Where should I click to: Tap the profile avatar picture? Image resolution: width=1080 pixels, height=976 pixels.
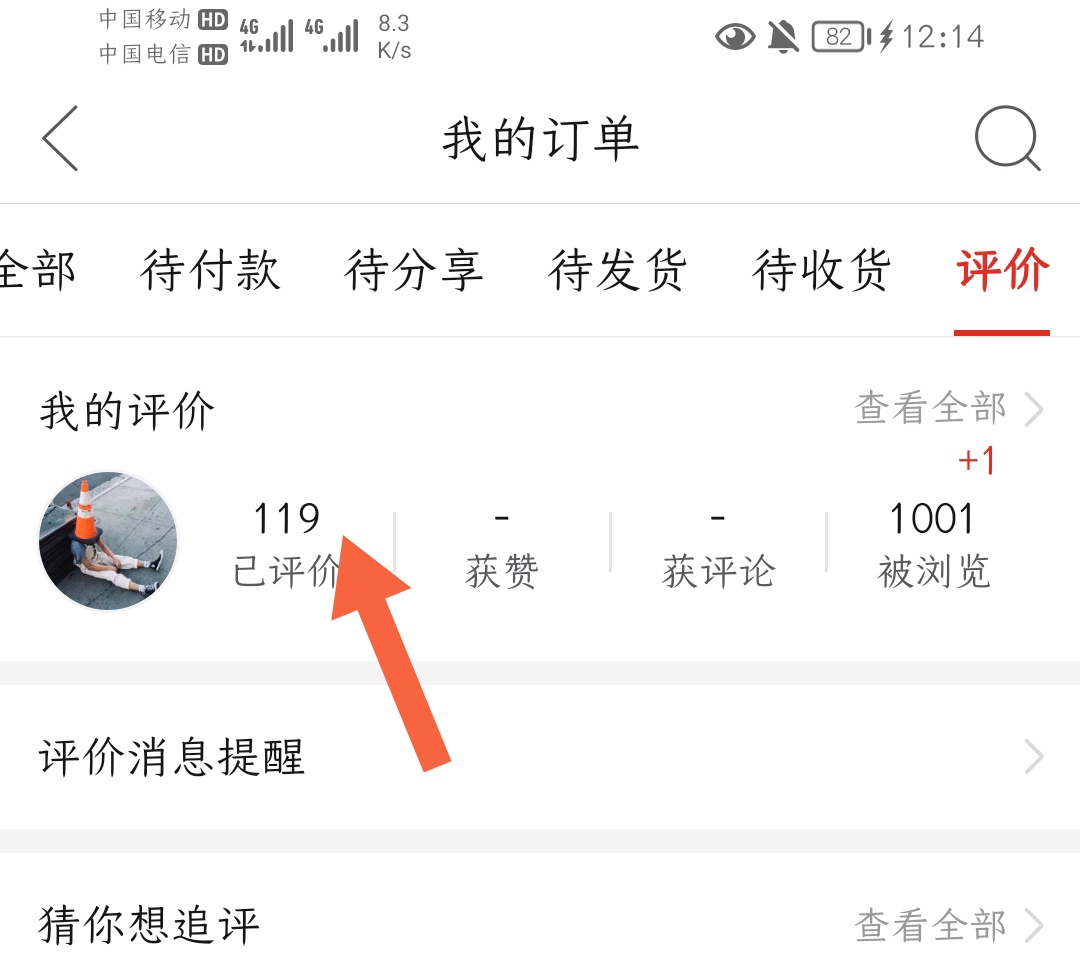click(108, 541)
